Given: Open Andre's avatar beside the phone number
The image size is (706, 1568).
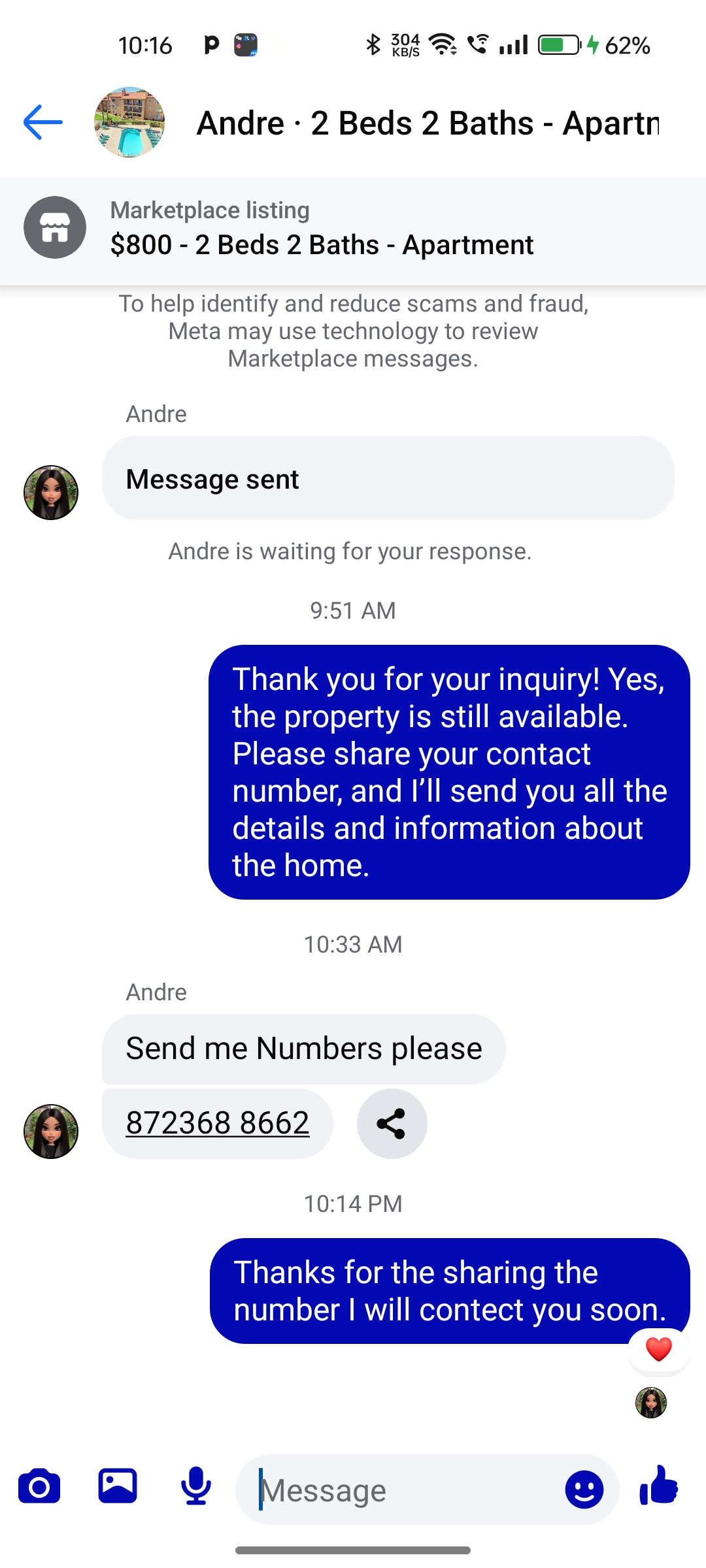Looking at the screenshot, I should pyautogui.click(x=51, y=1132).
